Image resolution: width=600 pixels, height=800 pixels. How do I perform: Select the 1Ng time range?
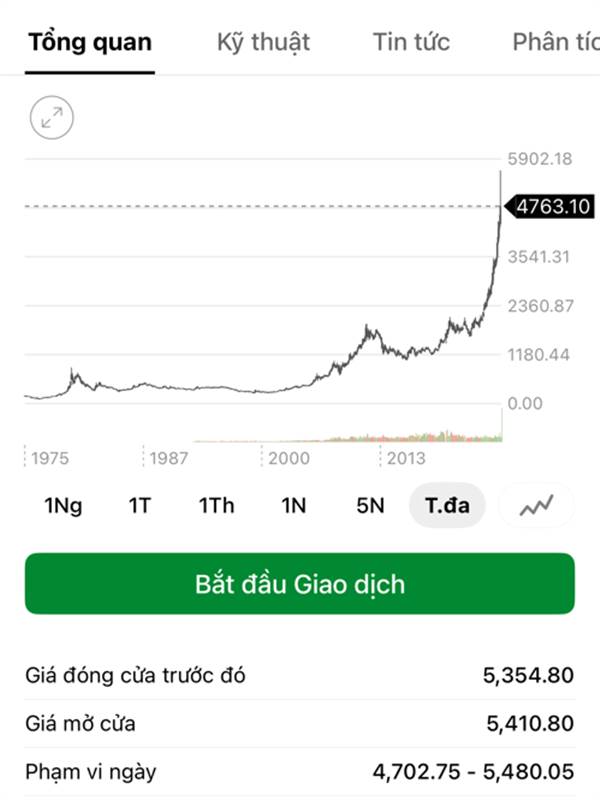point(63,506)
